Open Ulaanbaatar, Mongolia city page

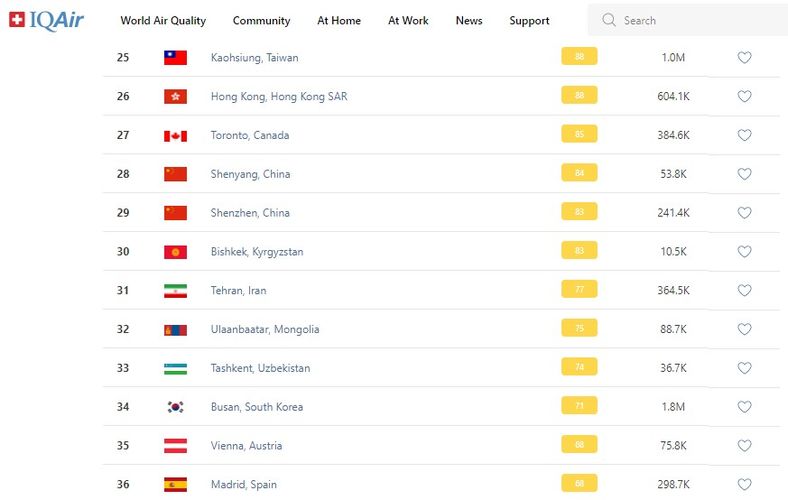[x=265, y=329]
